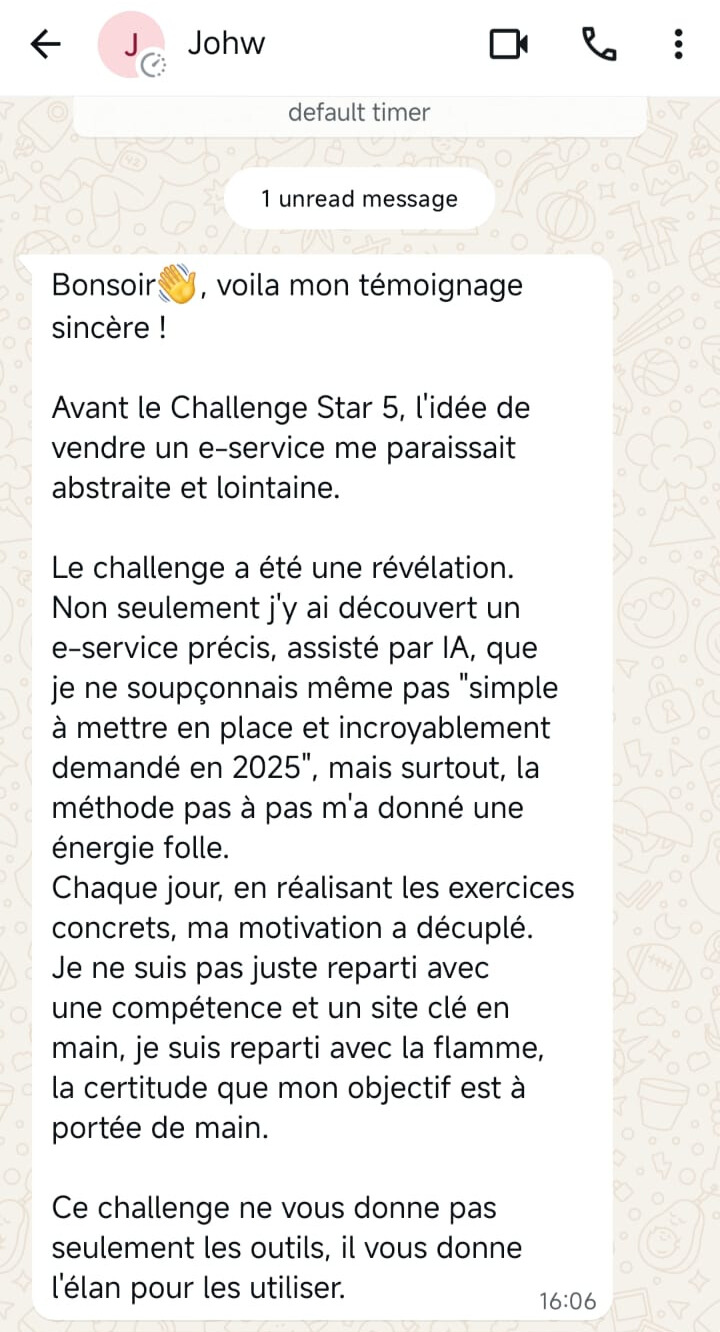Go back to the chats list

46,44
